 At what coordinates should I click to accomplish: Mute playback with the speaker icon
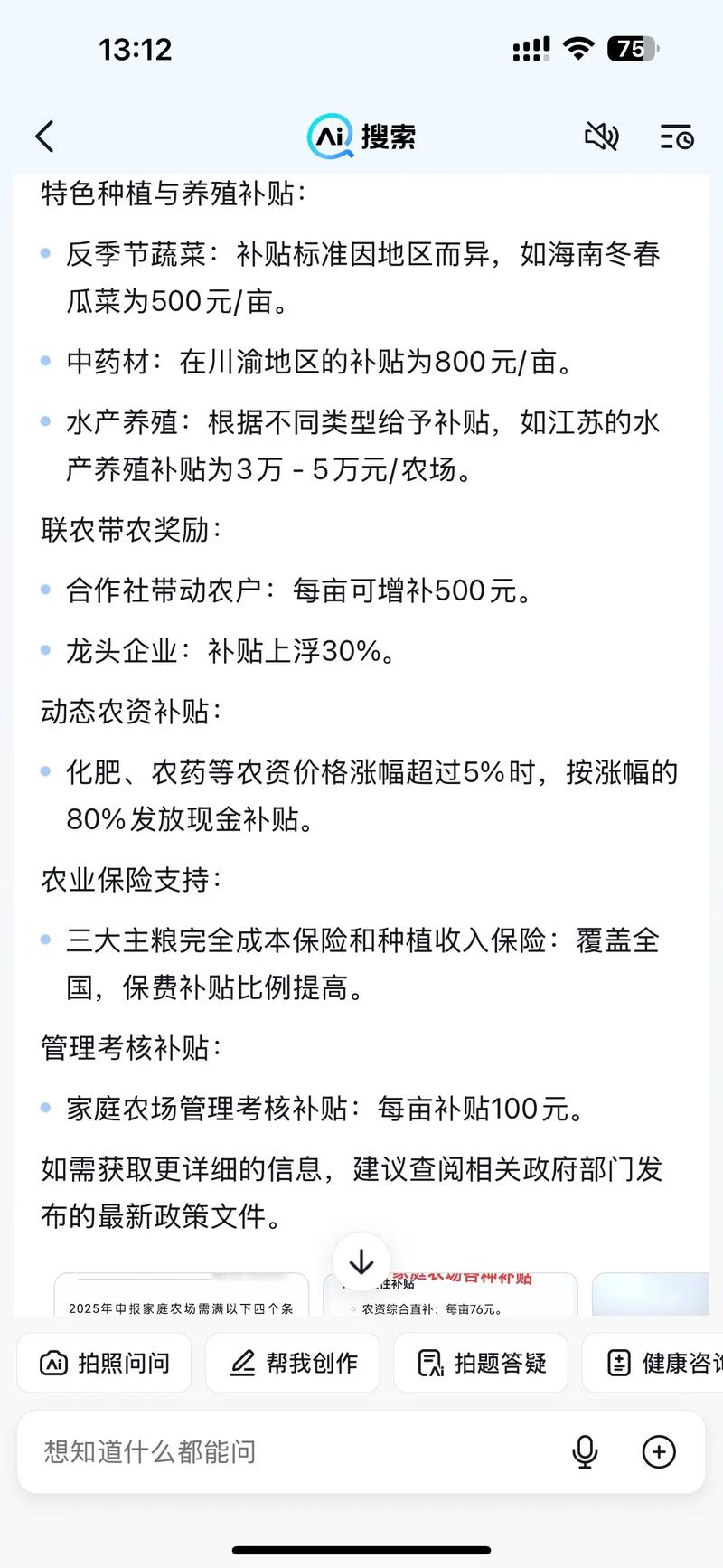pyautogui.click(x=601, y=136)
